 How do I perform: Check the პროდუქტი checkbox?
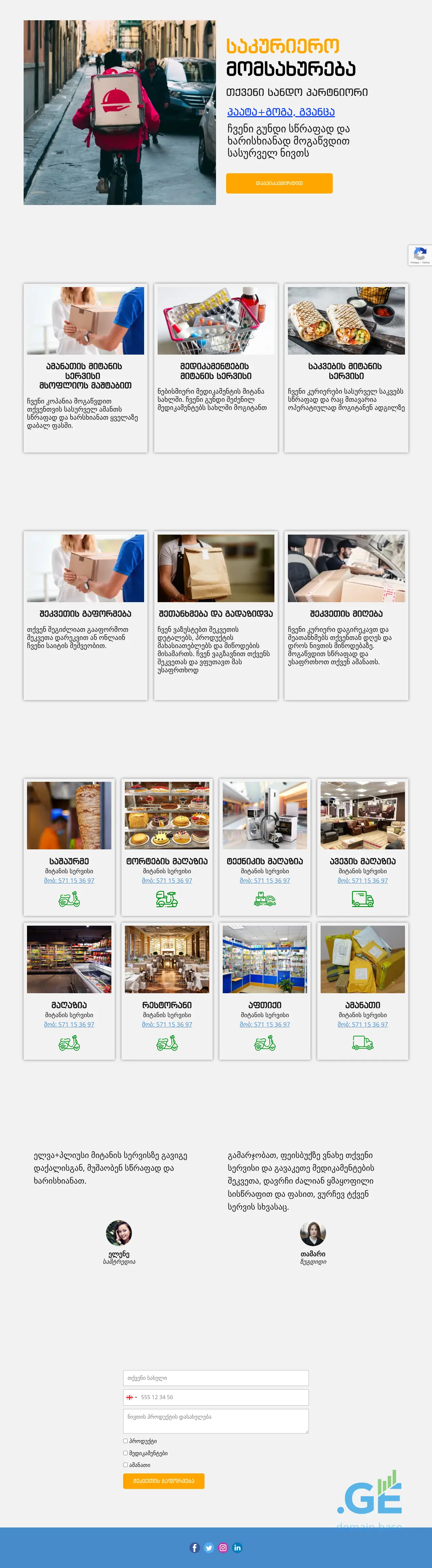pyautogui.click(x=125, y=1441)
